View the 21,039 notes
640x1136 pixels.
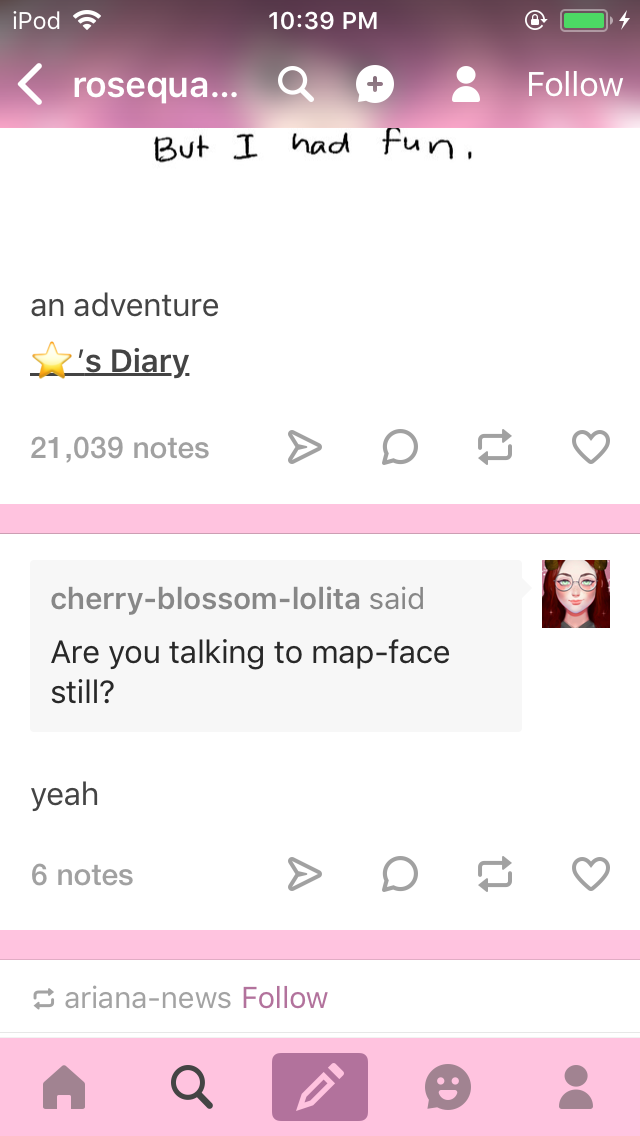[120, 448]
